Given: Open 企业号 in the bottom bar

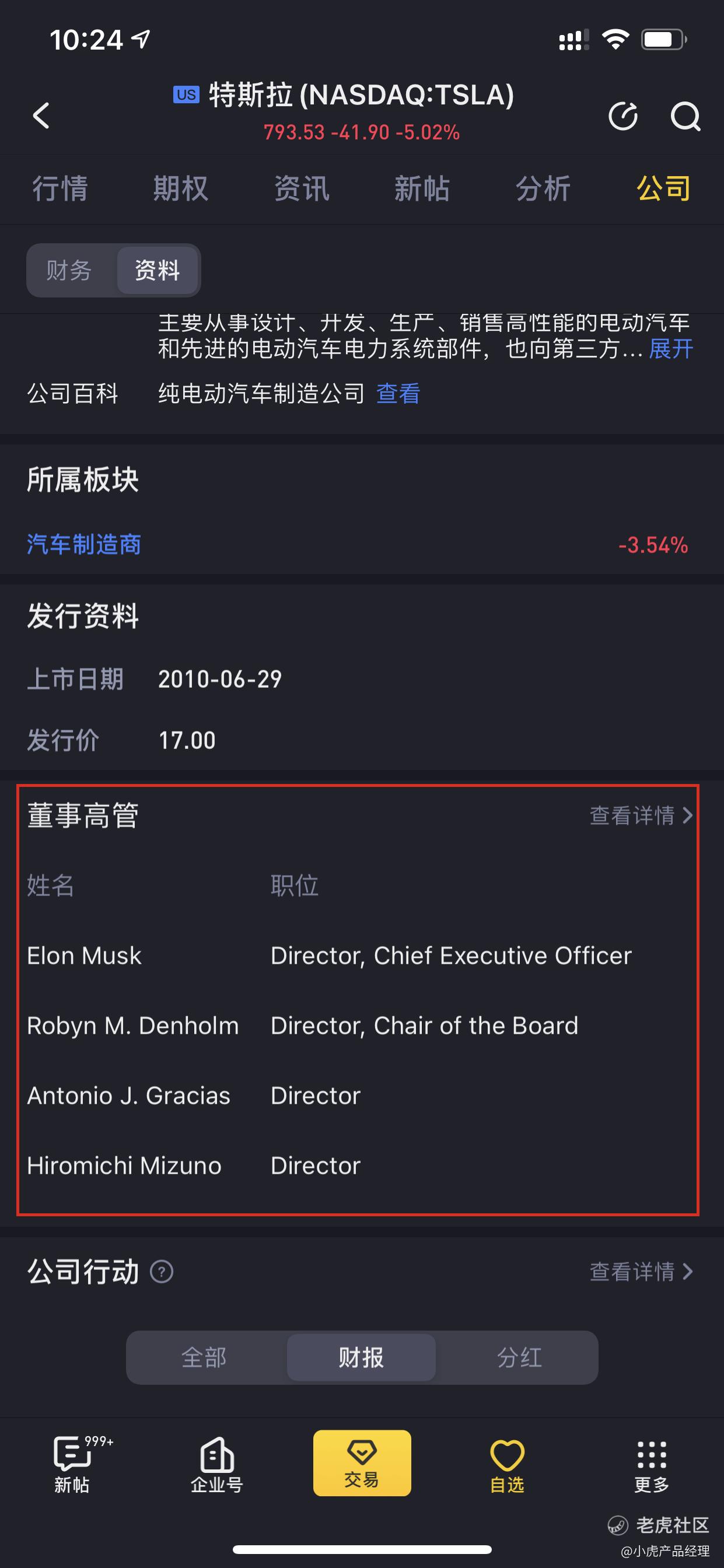Looking at the screenshot, I should (217, 1465).
